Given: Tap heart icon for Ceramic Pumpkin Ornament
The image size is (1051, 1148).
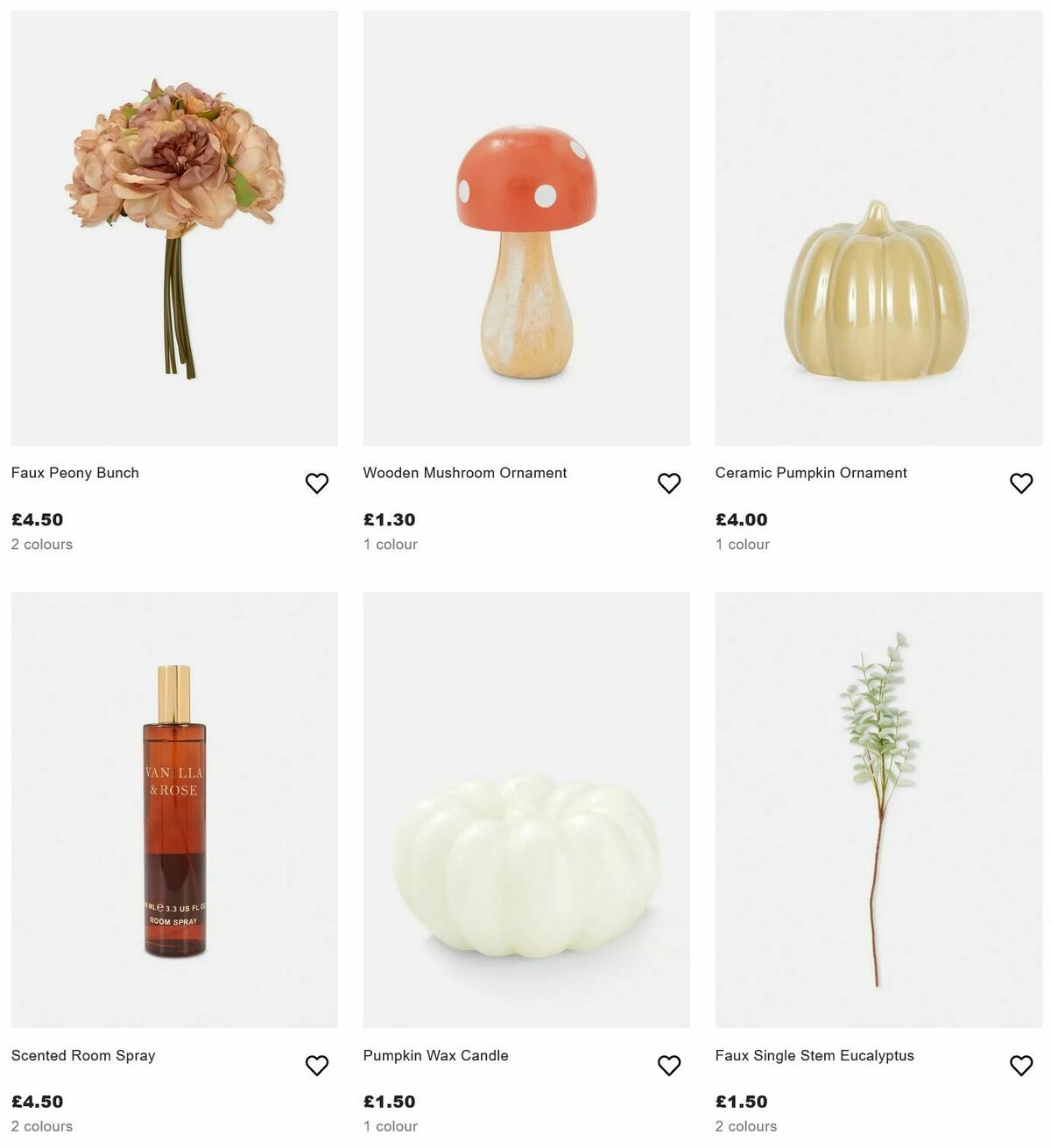Looking at the screenshot, I should (x=1020, y=483).
